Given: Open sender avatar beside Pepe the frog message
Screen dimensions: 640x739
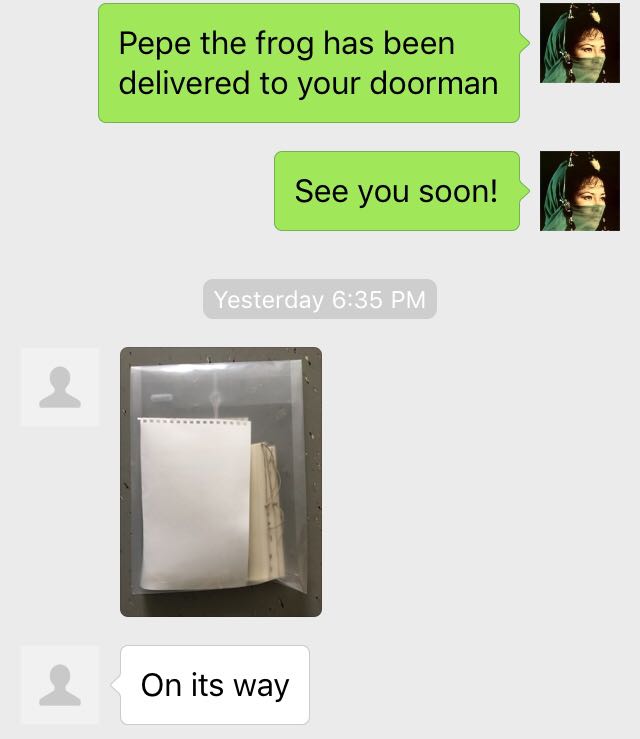Looking at the screenshot, I should (580, 43).
